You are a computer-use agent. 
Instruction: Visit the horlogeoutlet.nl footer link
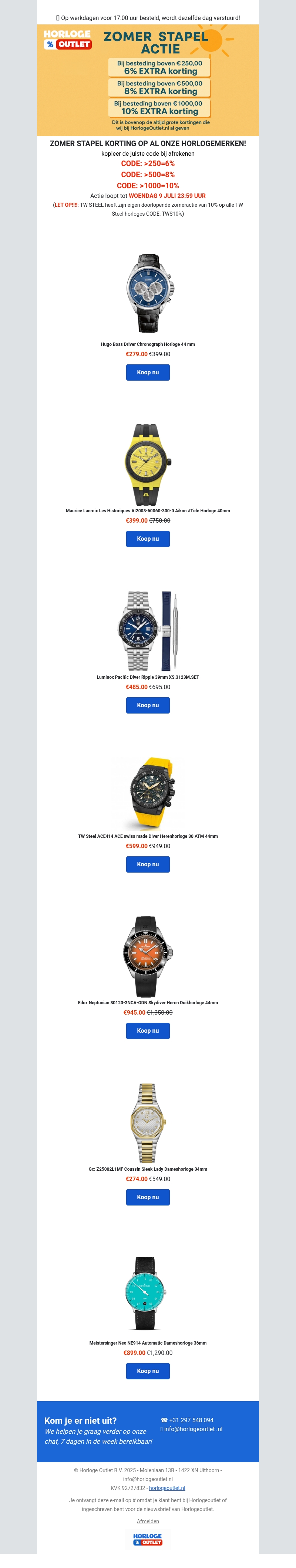click(x=167, y=1488)
